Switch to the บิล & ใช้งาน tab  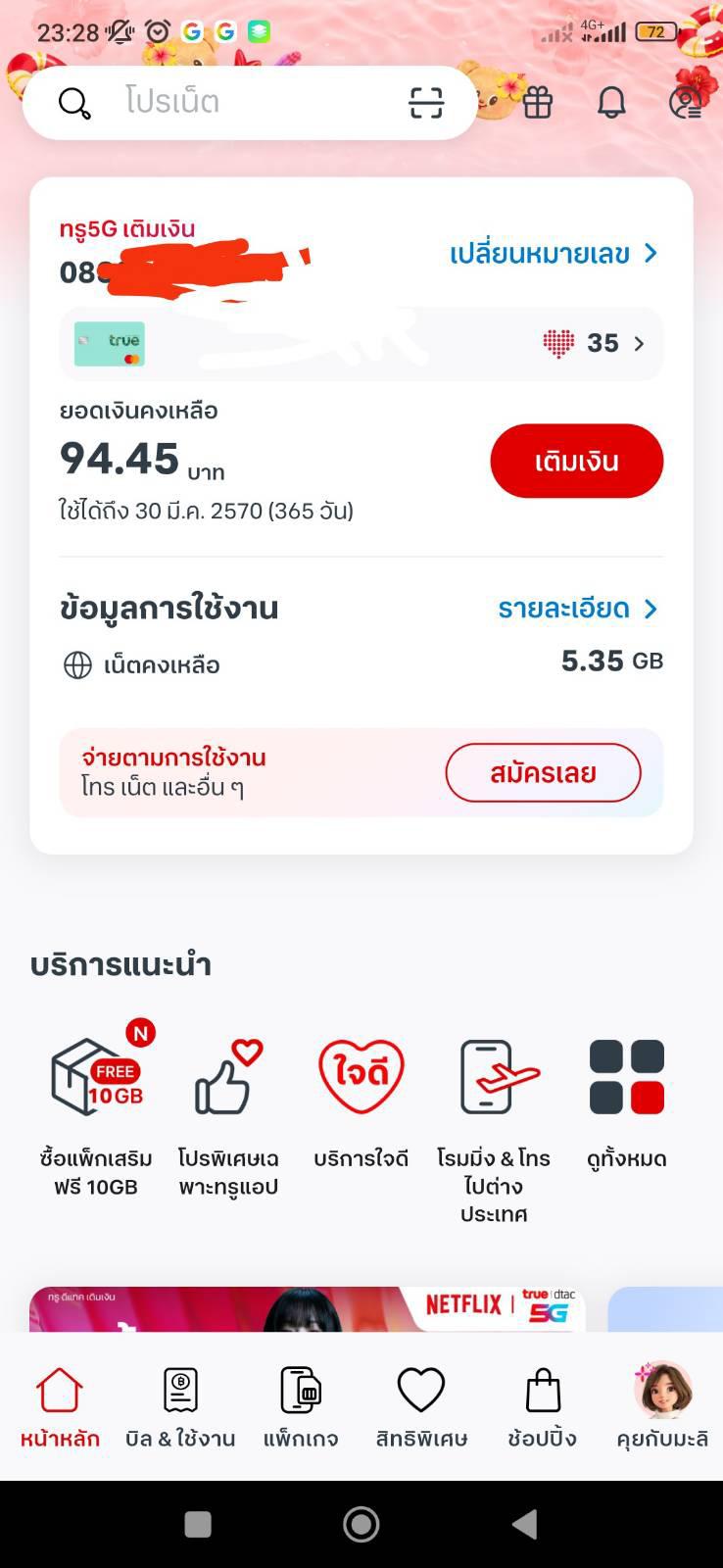[180, 1406]
